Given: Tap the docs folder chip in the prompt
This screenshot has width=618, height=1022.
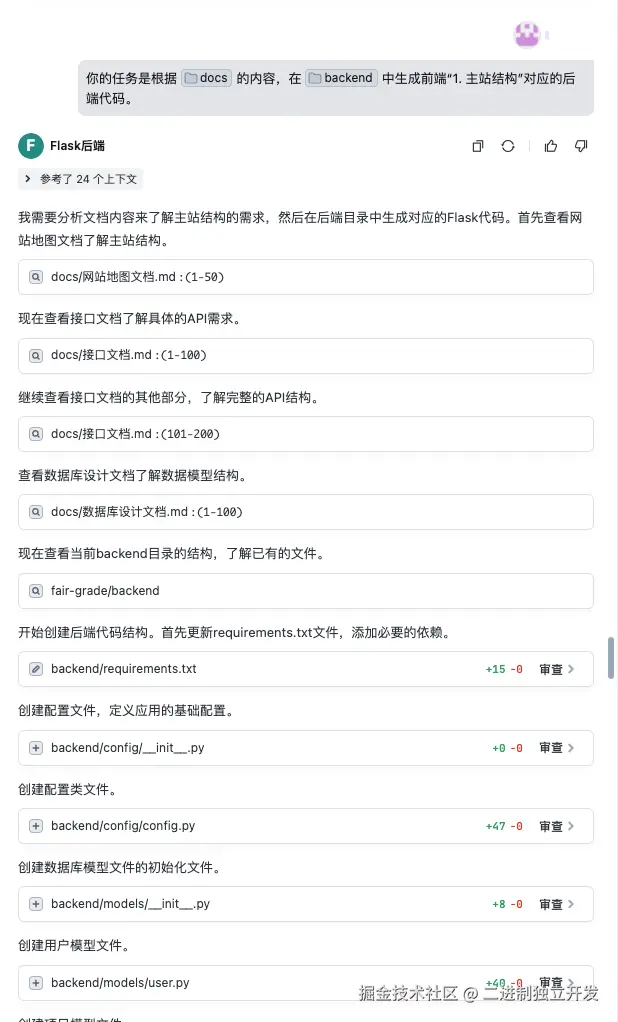Looking at the screenshot, I should tap(207, 78).
